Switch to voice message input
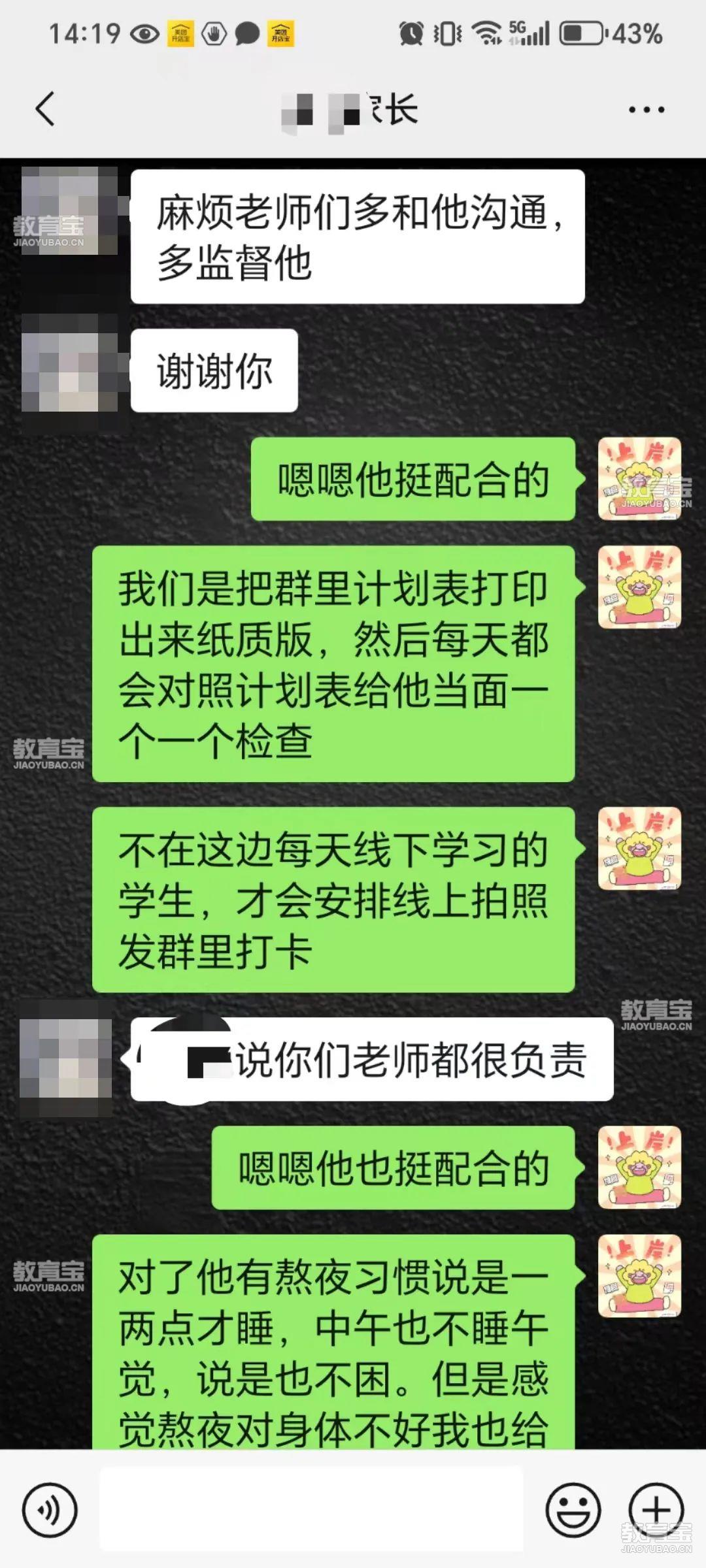 [x=50, y=1510]
